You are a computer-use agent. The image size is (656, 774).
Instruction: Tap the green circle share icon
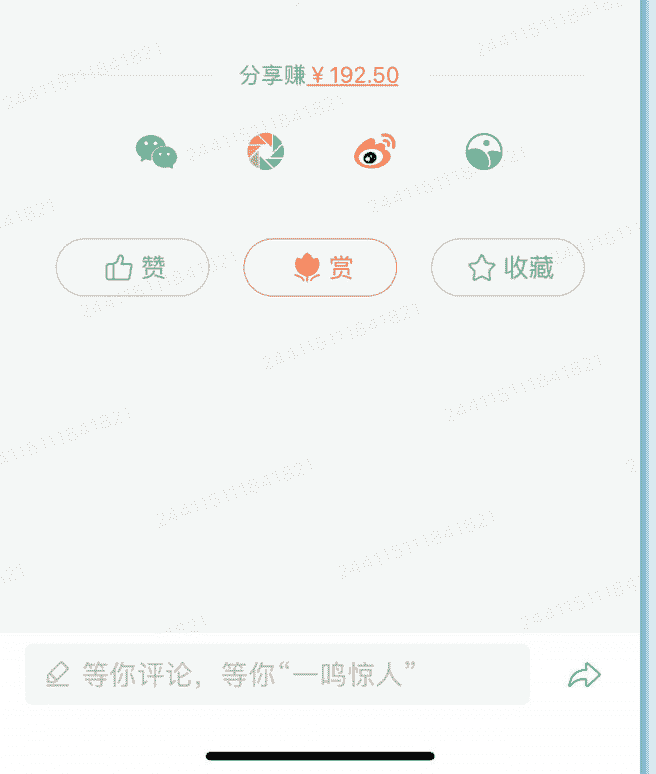click(484, 152)
